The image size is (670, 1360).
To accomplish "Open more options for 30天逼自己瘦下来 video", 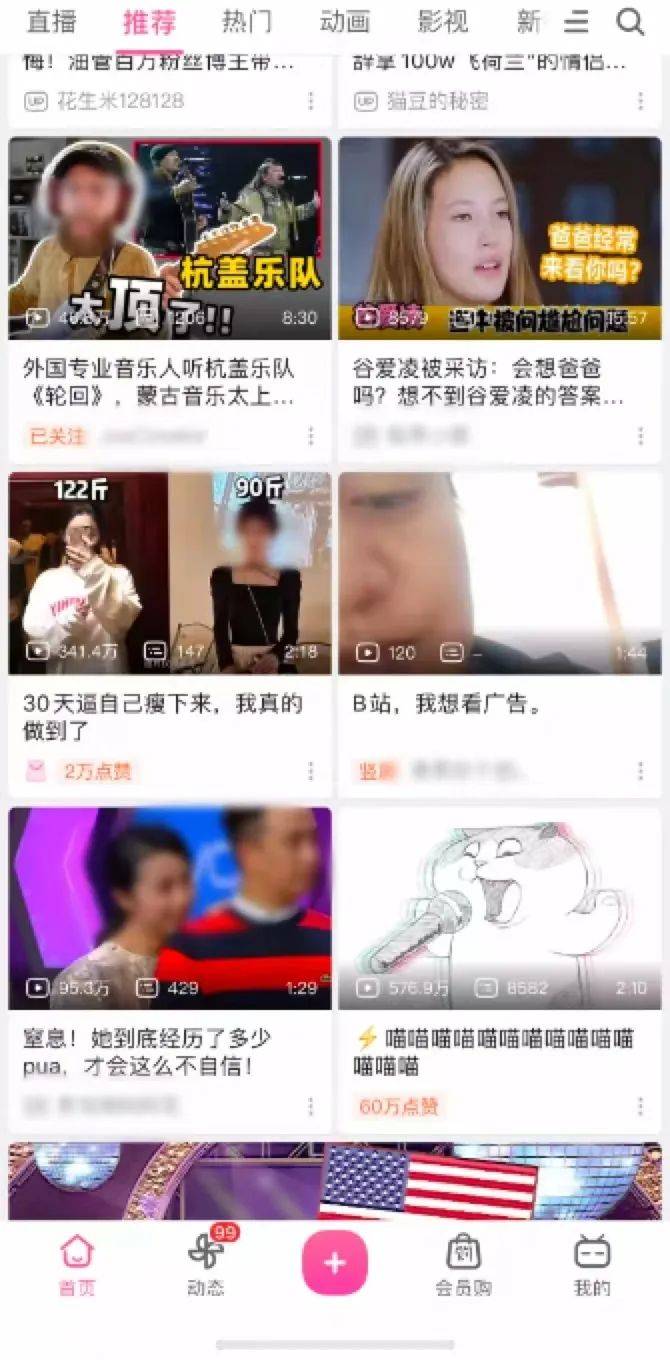I will (311, 771).
